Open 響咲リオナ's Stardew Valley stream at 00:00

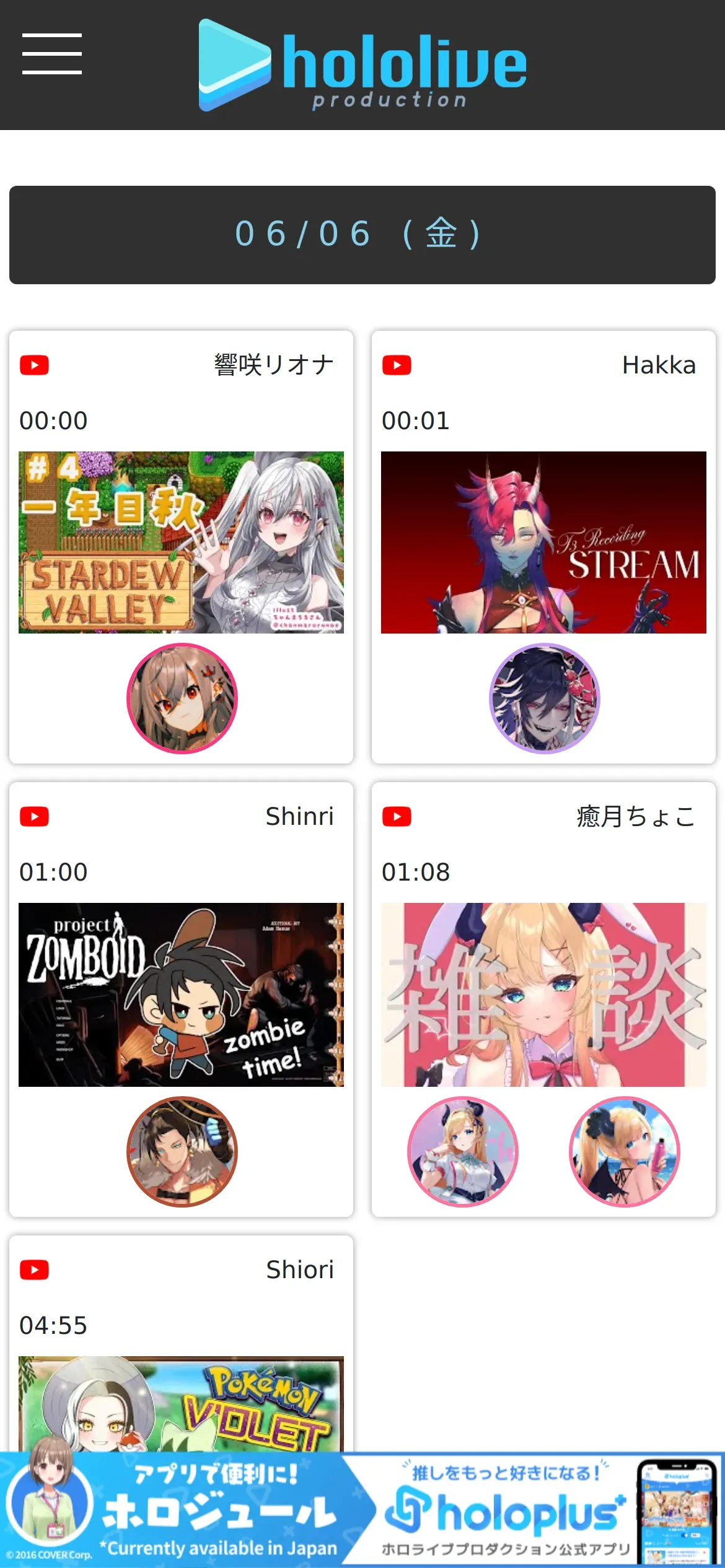click(181, 542)
